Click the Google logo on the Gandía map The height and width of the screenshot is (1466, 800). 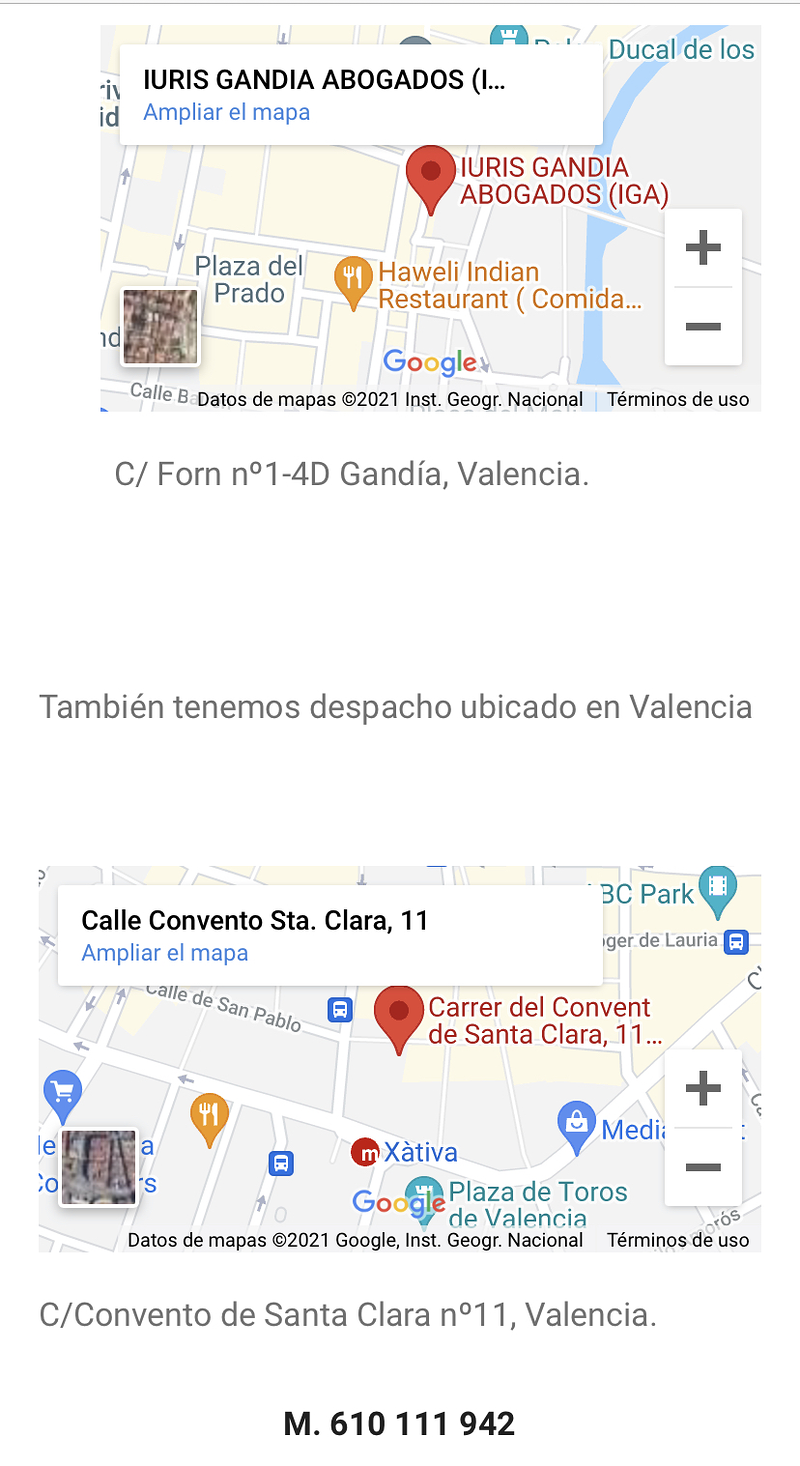(431, 363)
